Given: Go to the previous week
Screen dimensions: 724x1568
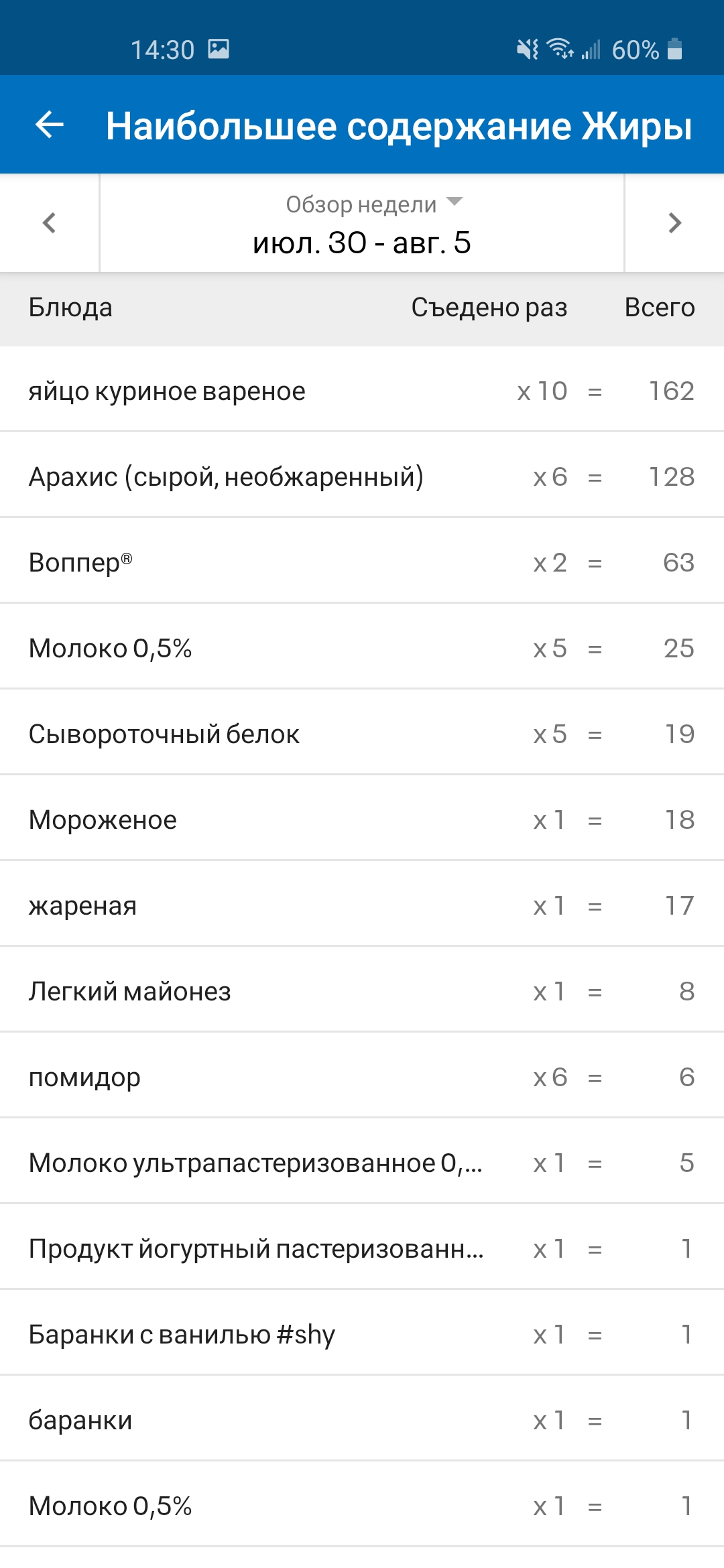Looking at the screenshot, I should 49,223.
